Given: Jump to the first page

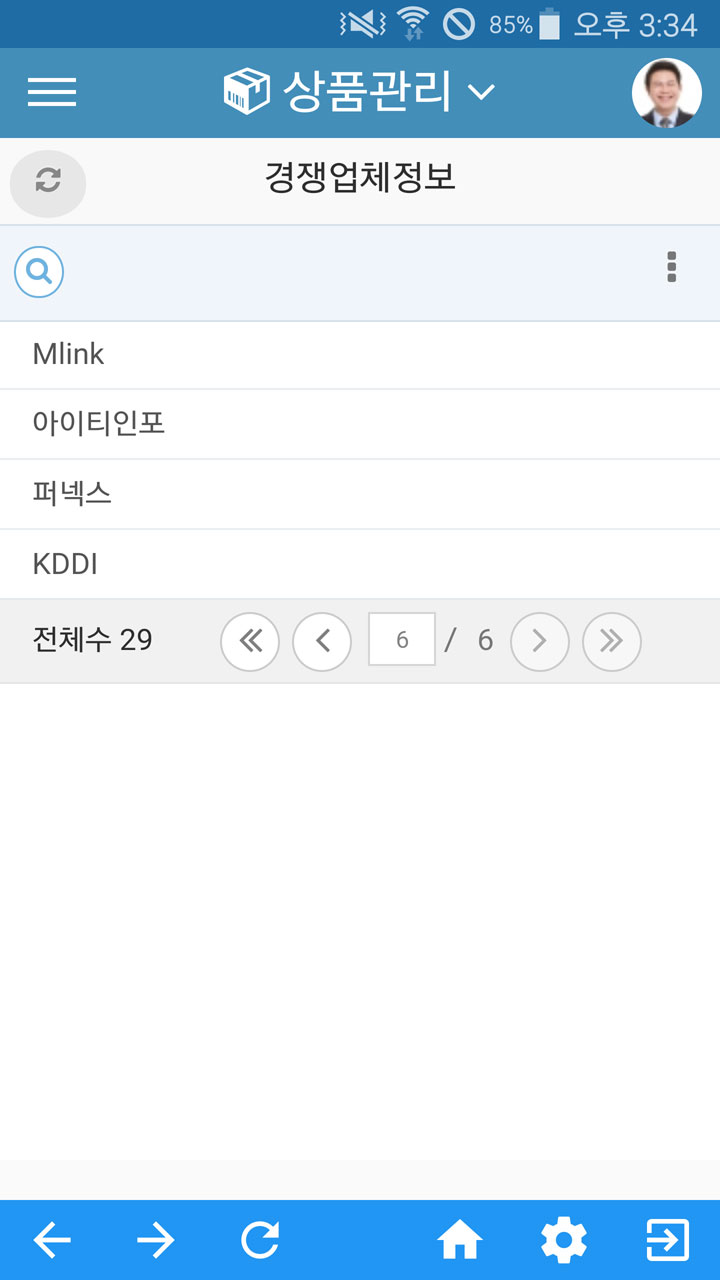Looking at the screenshot, I should [250, 641].
